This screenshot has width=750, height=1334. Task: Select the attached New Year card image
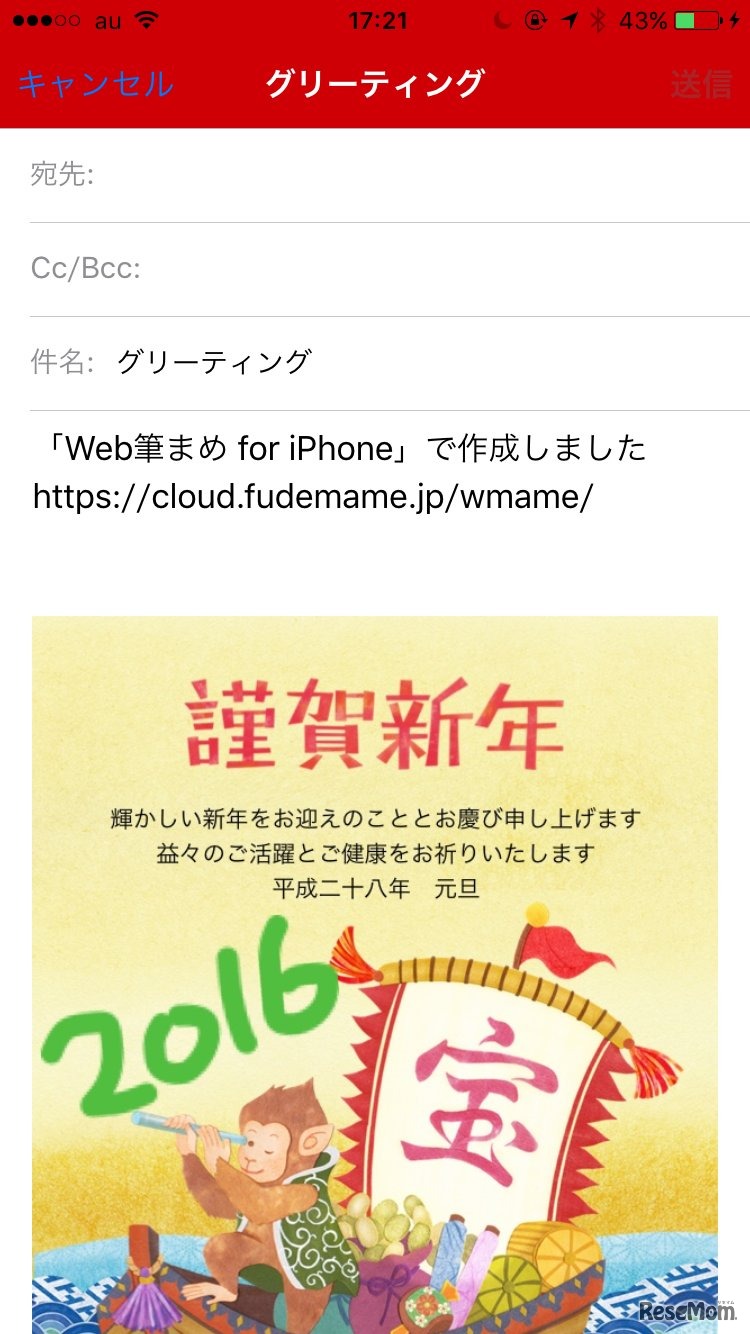(375, 970)
